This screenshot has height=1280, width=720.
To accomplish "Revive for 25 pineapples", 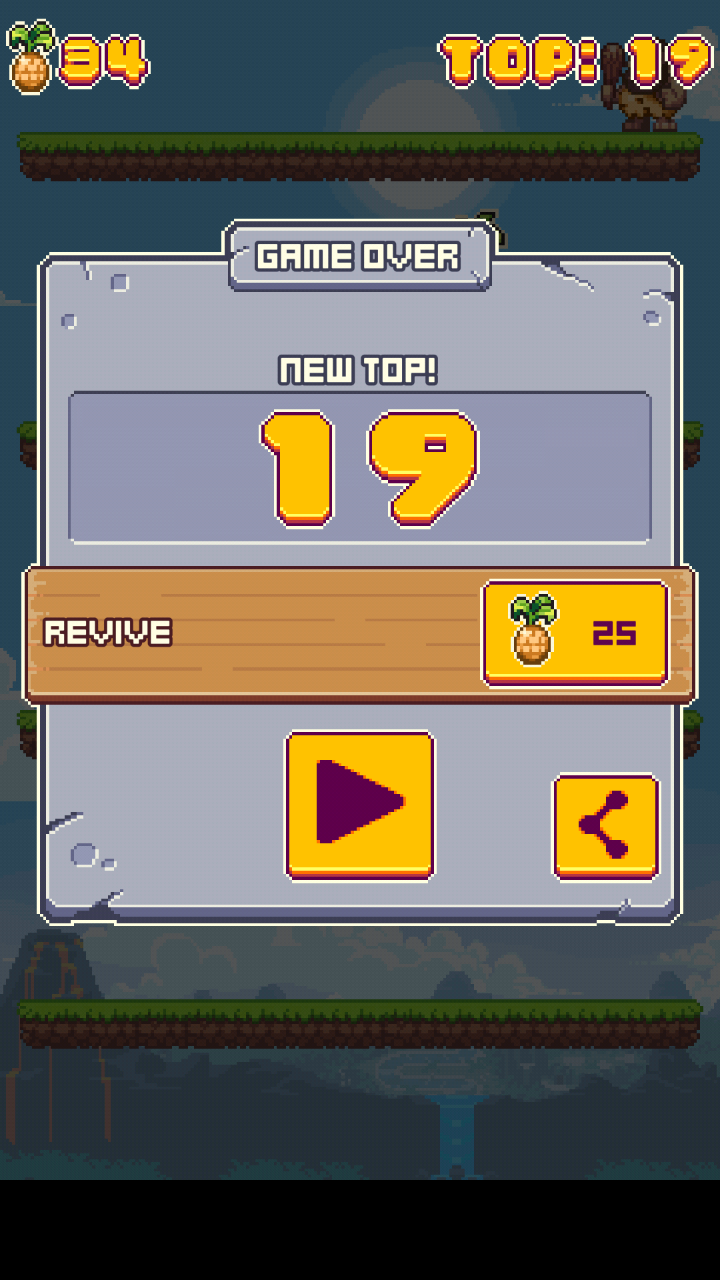I will tap(575, 633).
